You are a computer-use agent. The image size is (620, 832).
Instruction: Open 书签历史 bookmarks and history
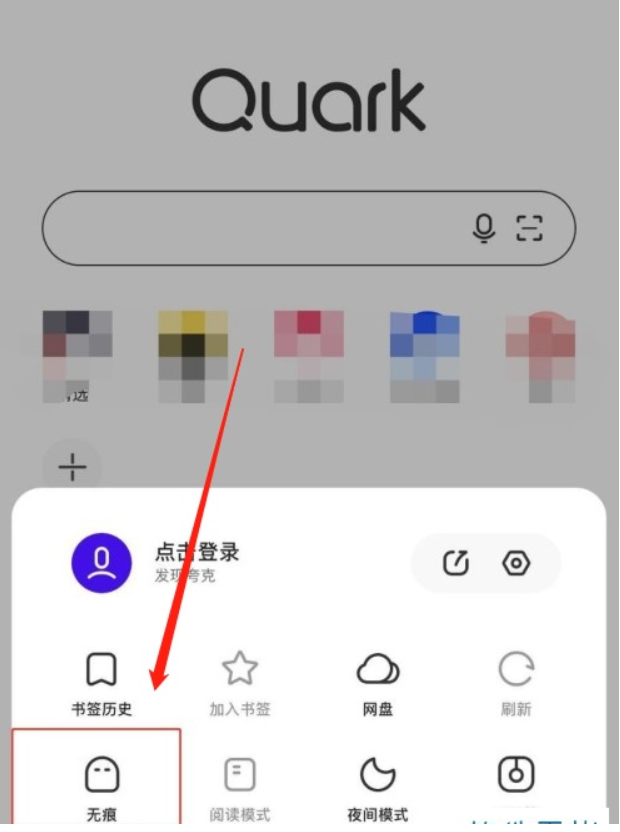[101, 682]
